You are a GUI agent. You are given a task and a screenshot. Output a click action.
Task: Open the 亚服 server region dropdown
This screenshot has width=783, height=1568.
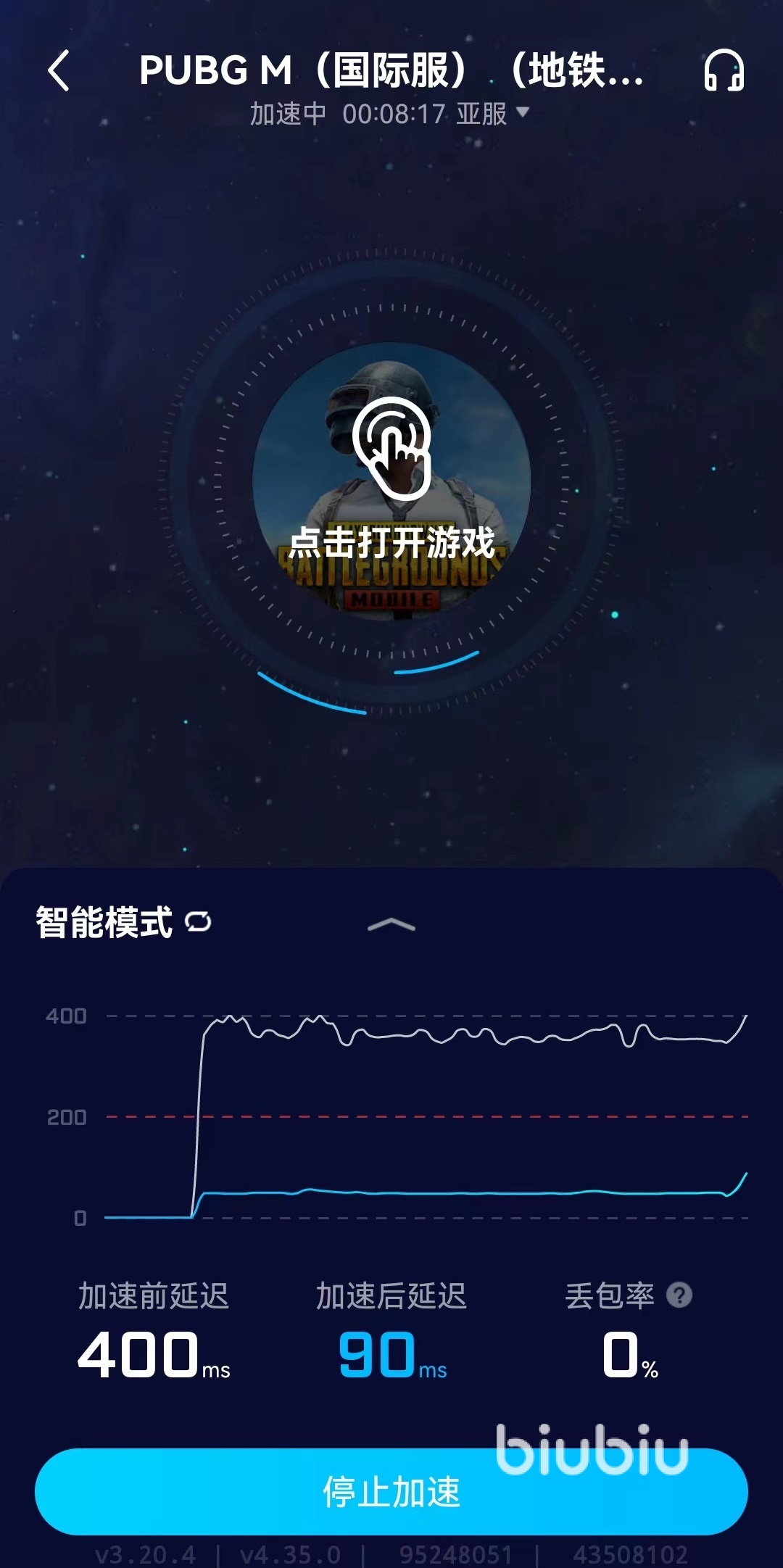coord(493,114)
